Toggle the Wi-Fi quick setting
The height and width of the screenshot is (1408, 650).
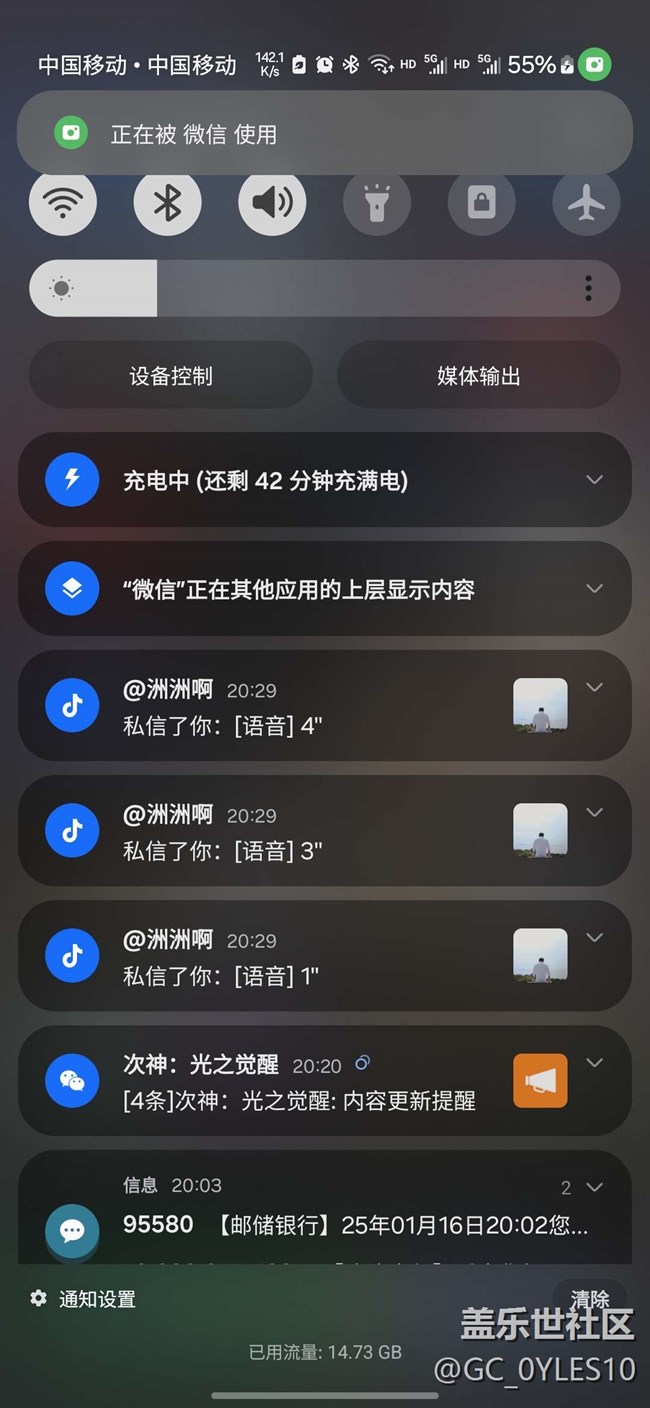[63, 203]
